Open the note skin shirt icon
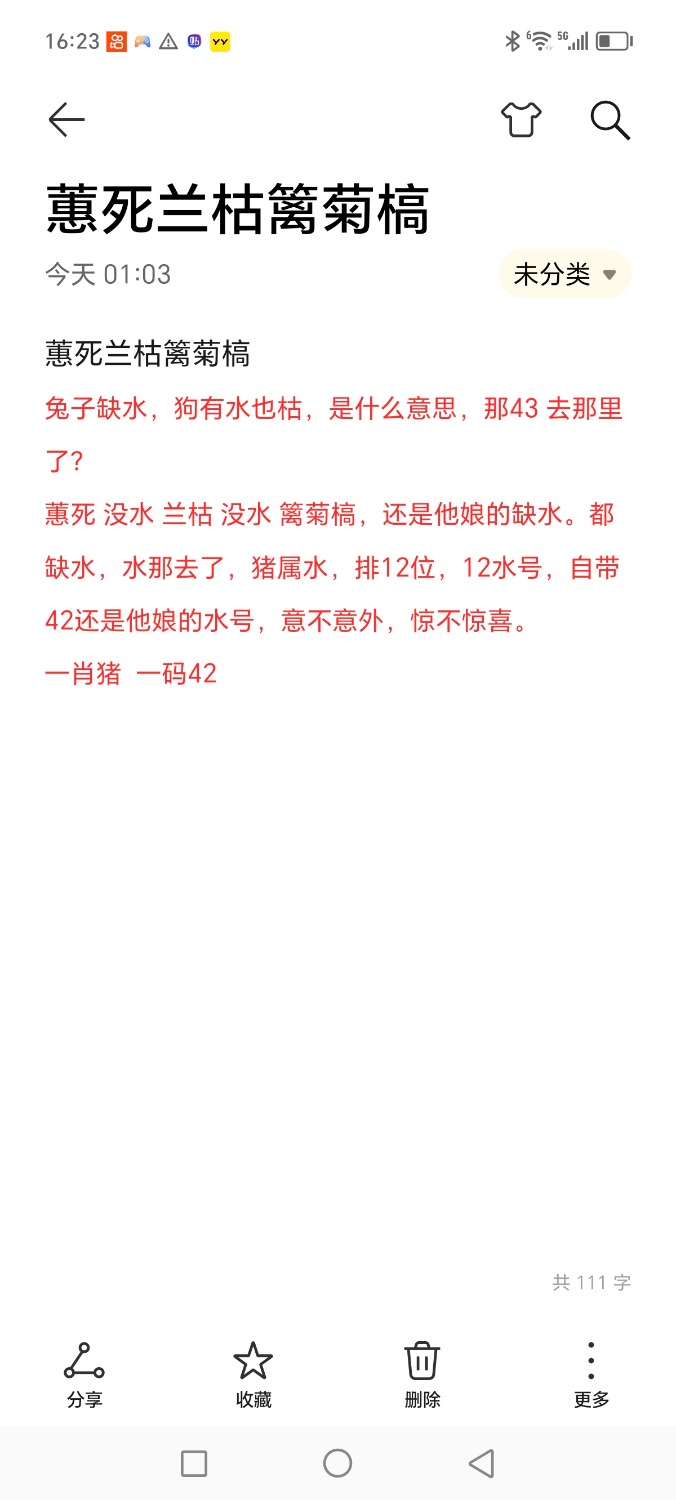This screenshot has width=676, height=1500. [x=521, y=120]
